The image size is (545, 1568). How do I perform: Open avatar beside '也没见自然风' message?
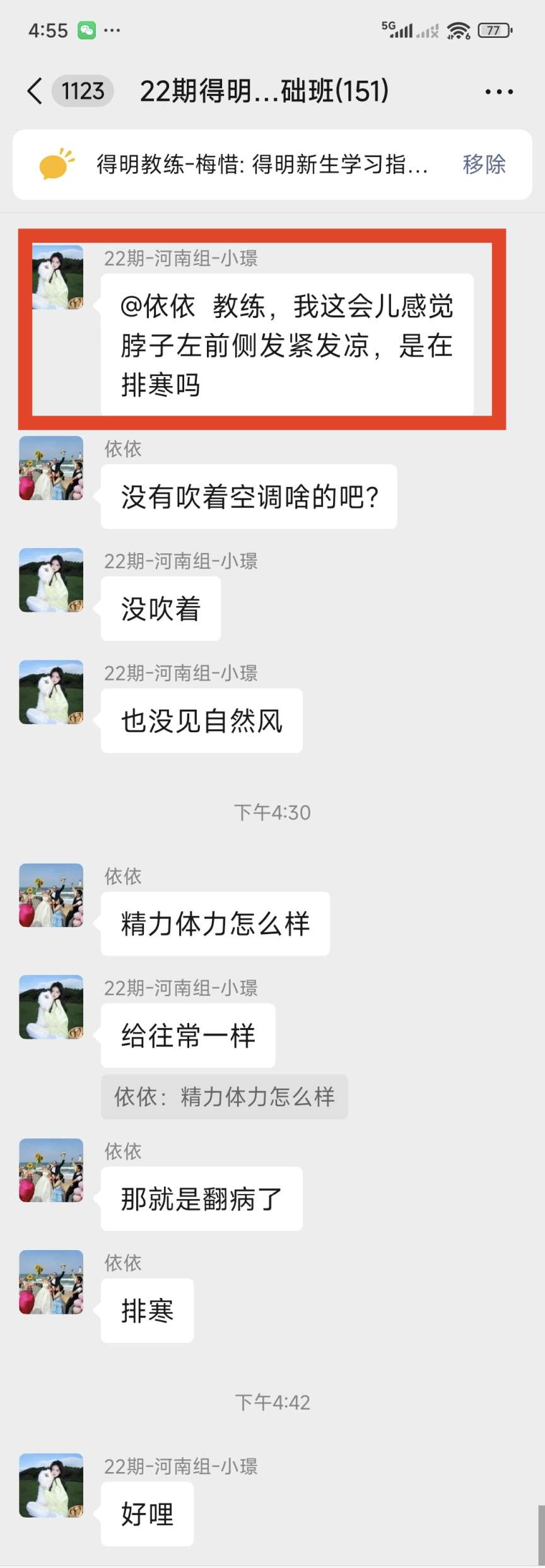pyautogui.click(x=51, y=692)
